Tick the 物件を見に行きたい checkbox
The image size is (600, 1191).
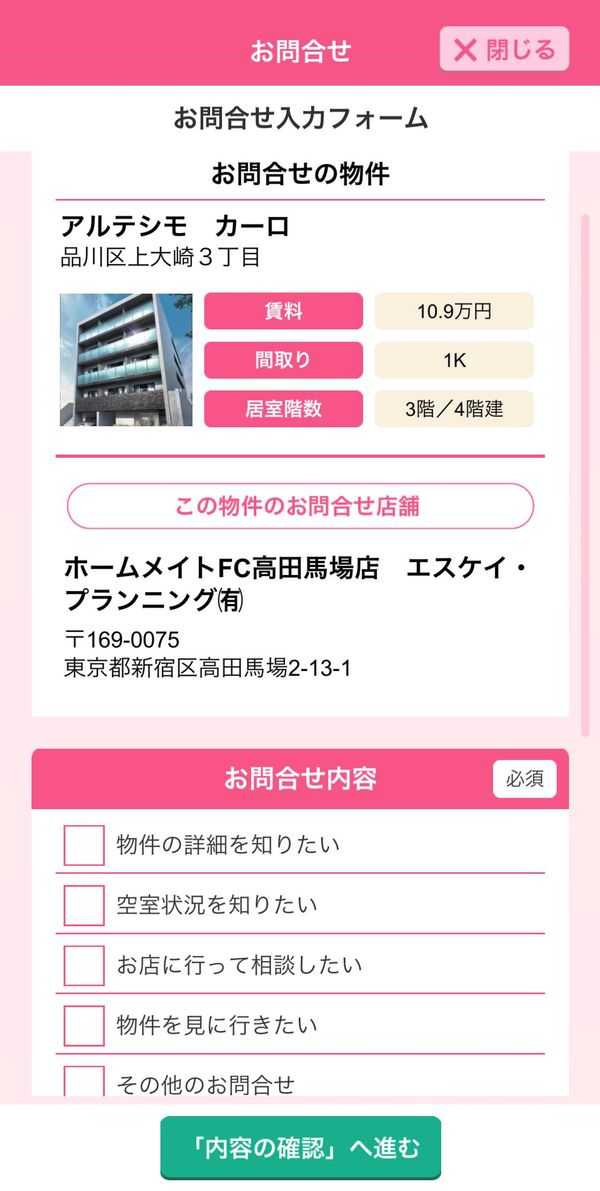pyautogui.click(x=84, y=1025)
